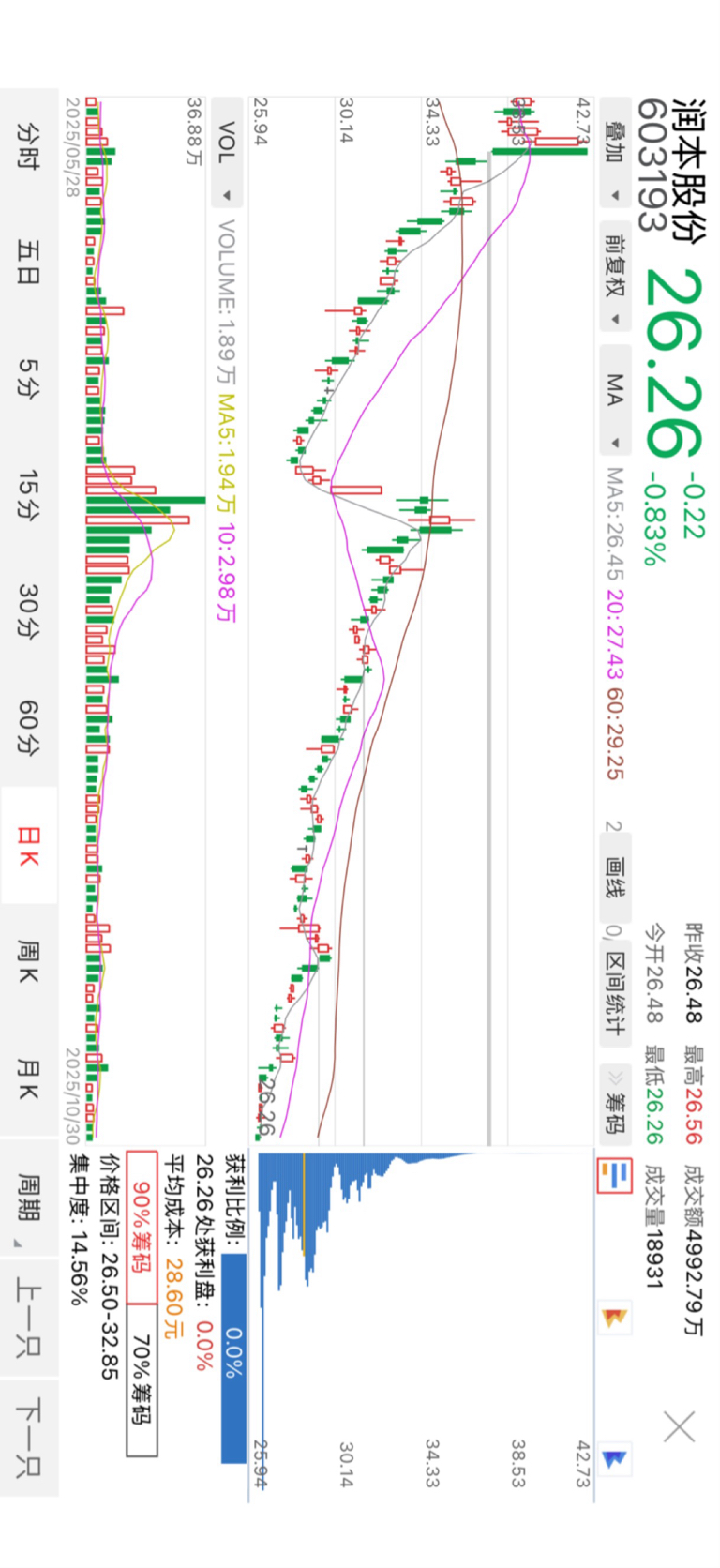Open the 前复权 adjustment dropdown
Viewport: 720px width, 1568px height.
615,279
